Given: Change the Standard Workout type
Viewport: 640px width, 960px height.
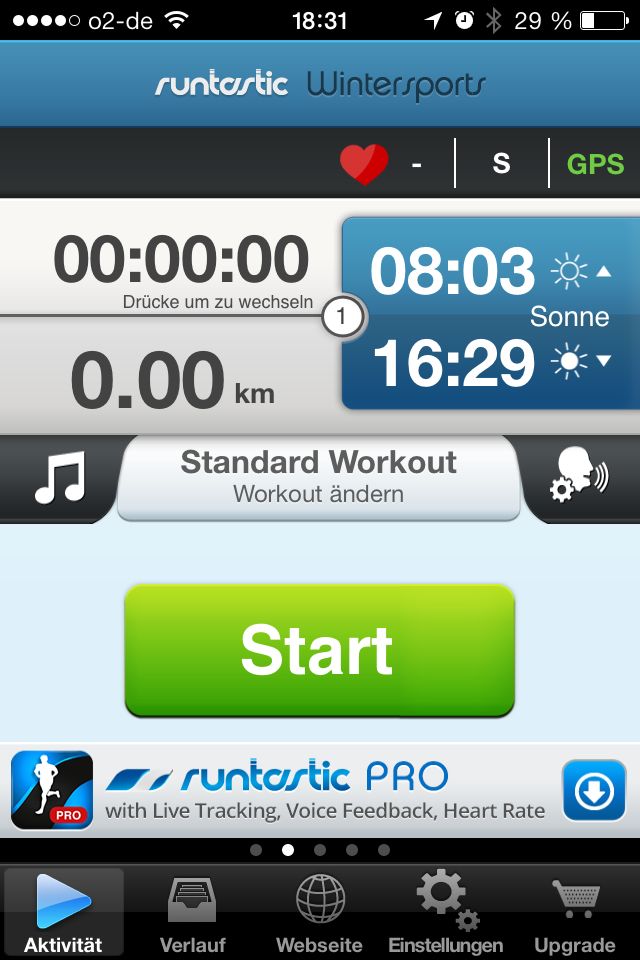Looking at the screenshot, I should click(x=319, y=477).
